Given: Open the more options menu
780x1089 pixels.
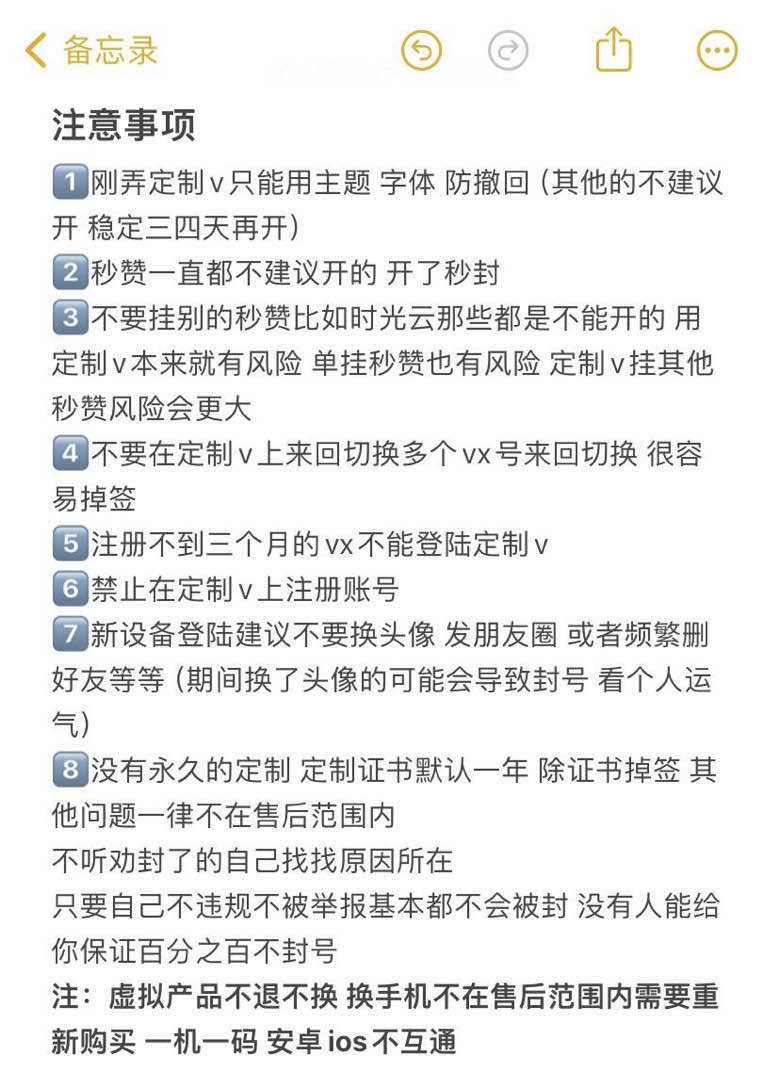Looking at the screenshot, I should [x=717, y=50].
